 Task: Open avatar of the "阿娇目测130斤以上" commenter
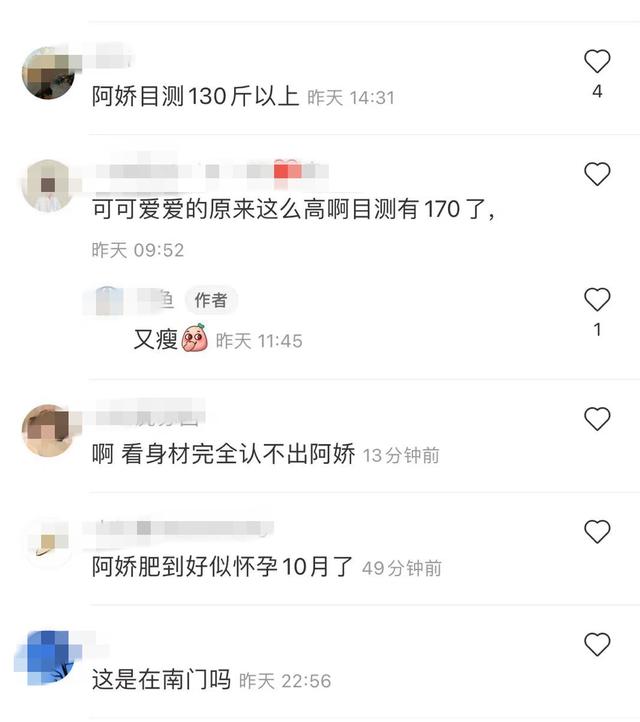[48, 73]
